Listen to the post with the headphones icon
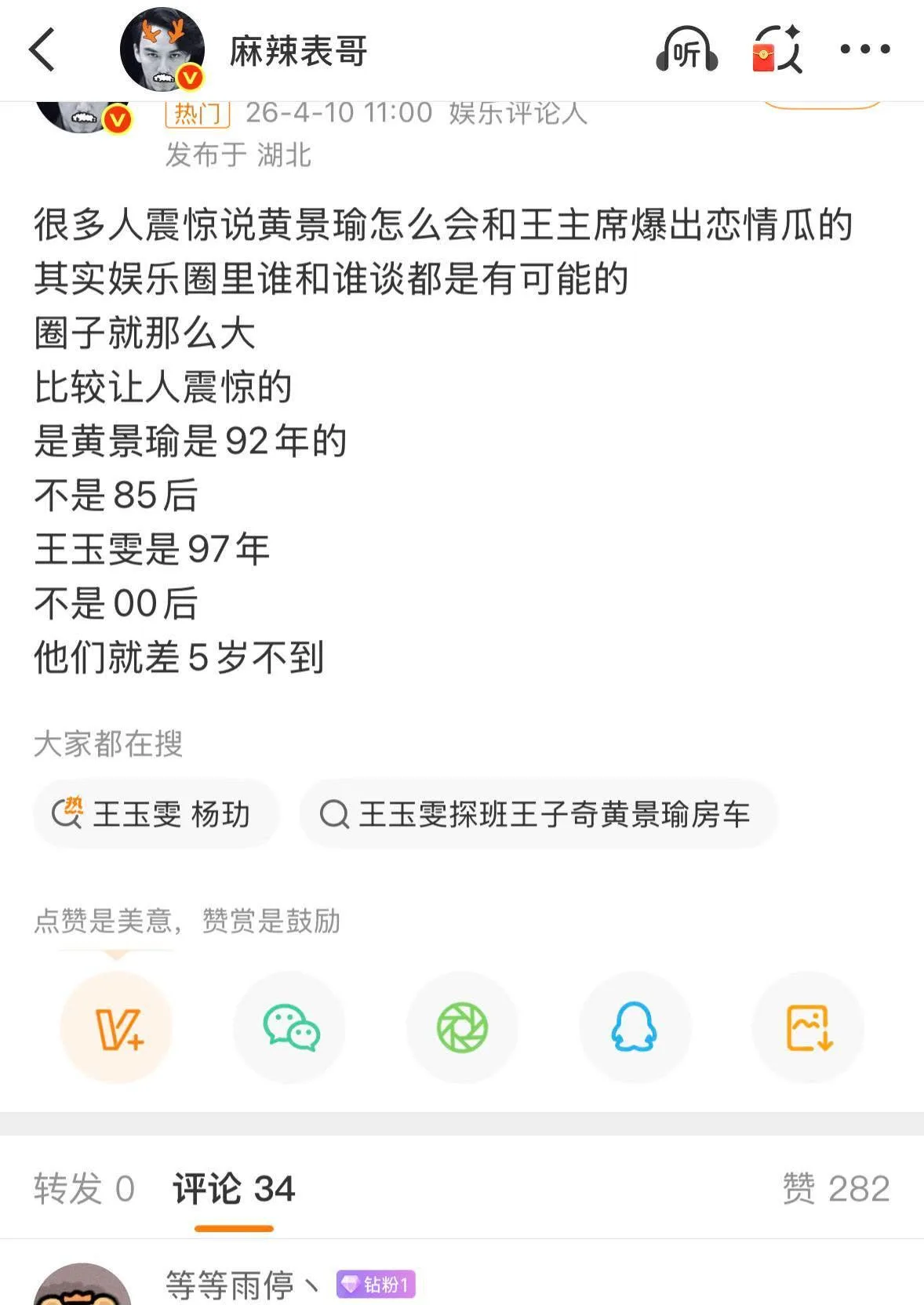The image size is (924, 1305). pyautogui.click(x=686, y=49)
